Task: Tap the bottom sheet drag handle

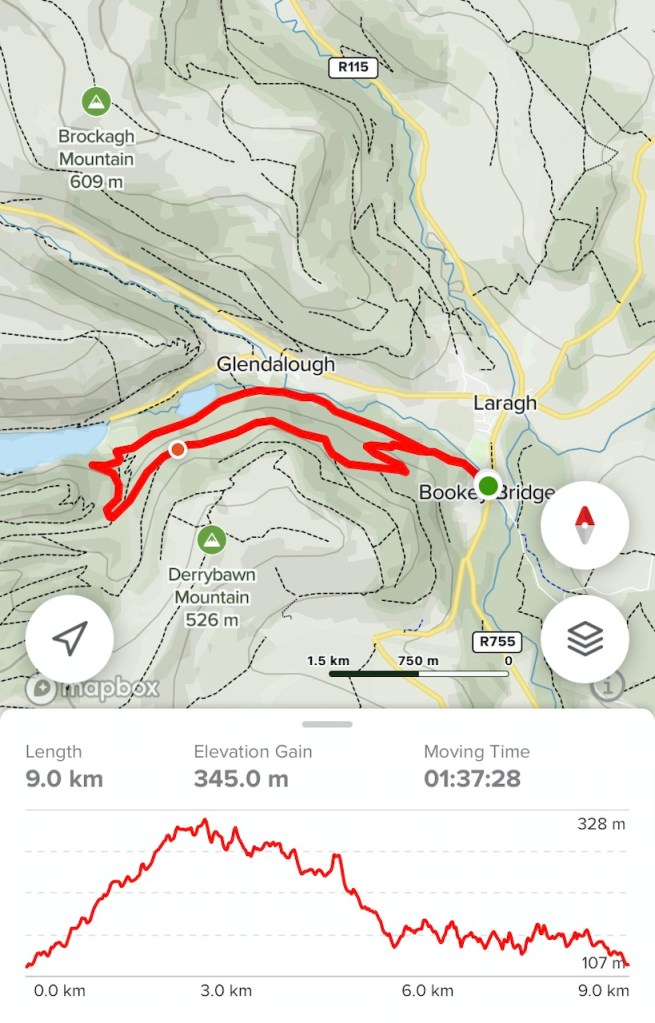Action: pos(327,723)
